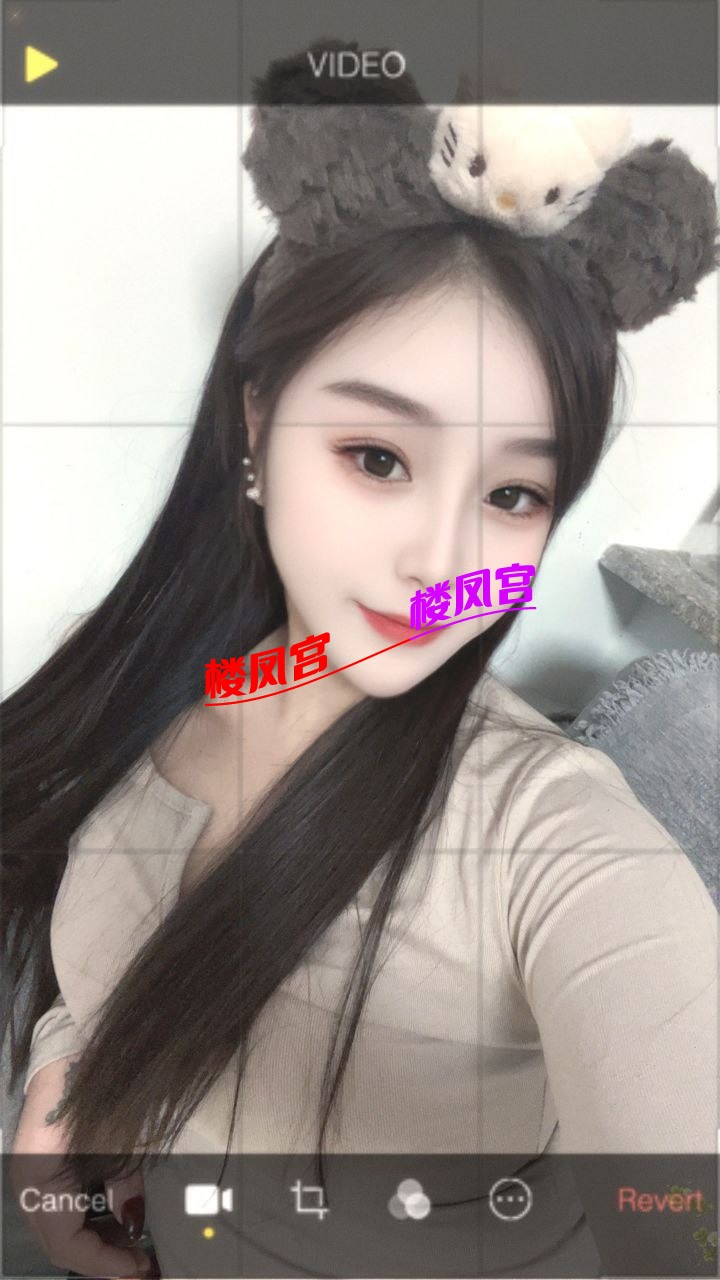Open the crop and rotate tool
The image size is (720, 1280).
click(309, 1199)
